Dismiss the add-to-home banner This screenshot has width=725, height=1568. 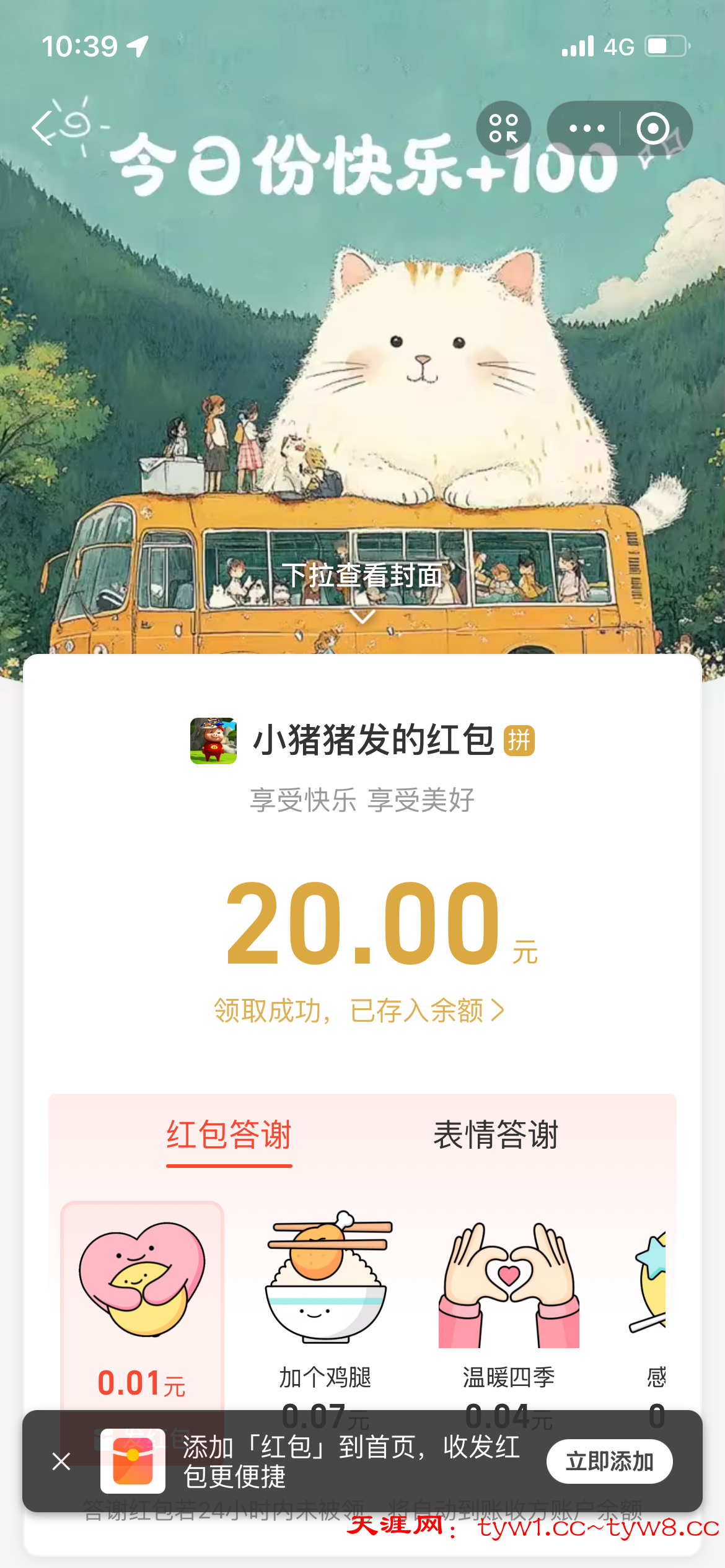[x=61, y=1461]
